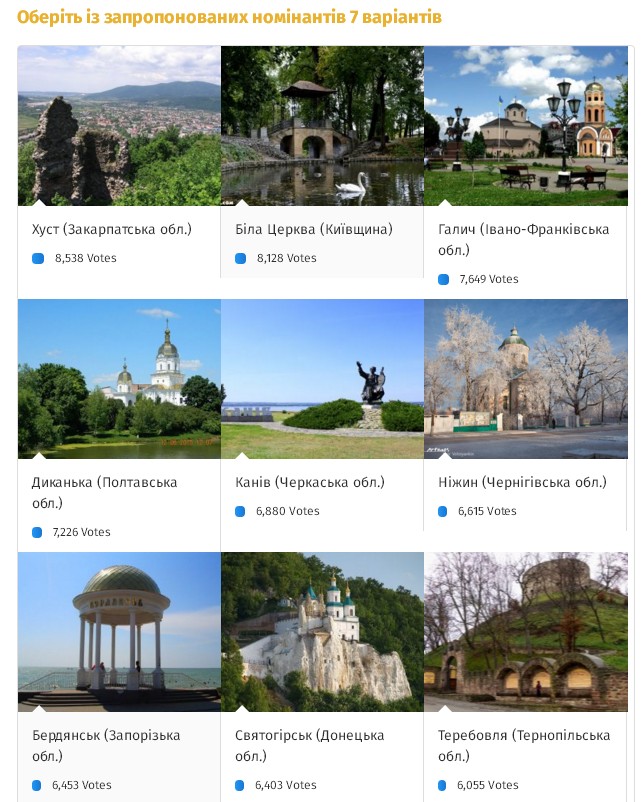Screen dimensions: 643x802
Task: Choose the Ніжин (Чернігівська обл.) nominee
Action: 525,379
